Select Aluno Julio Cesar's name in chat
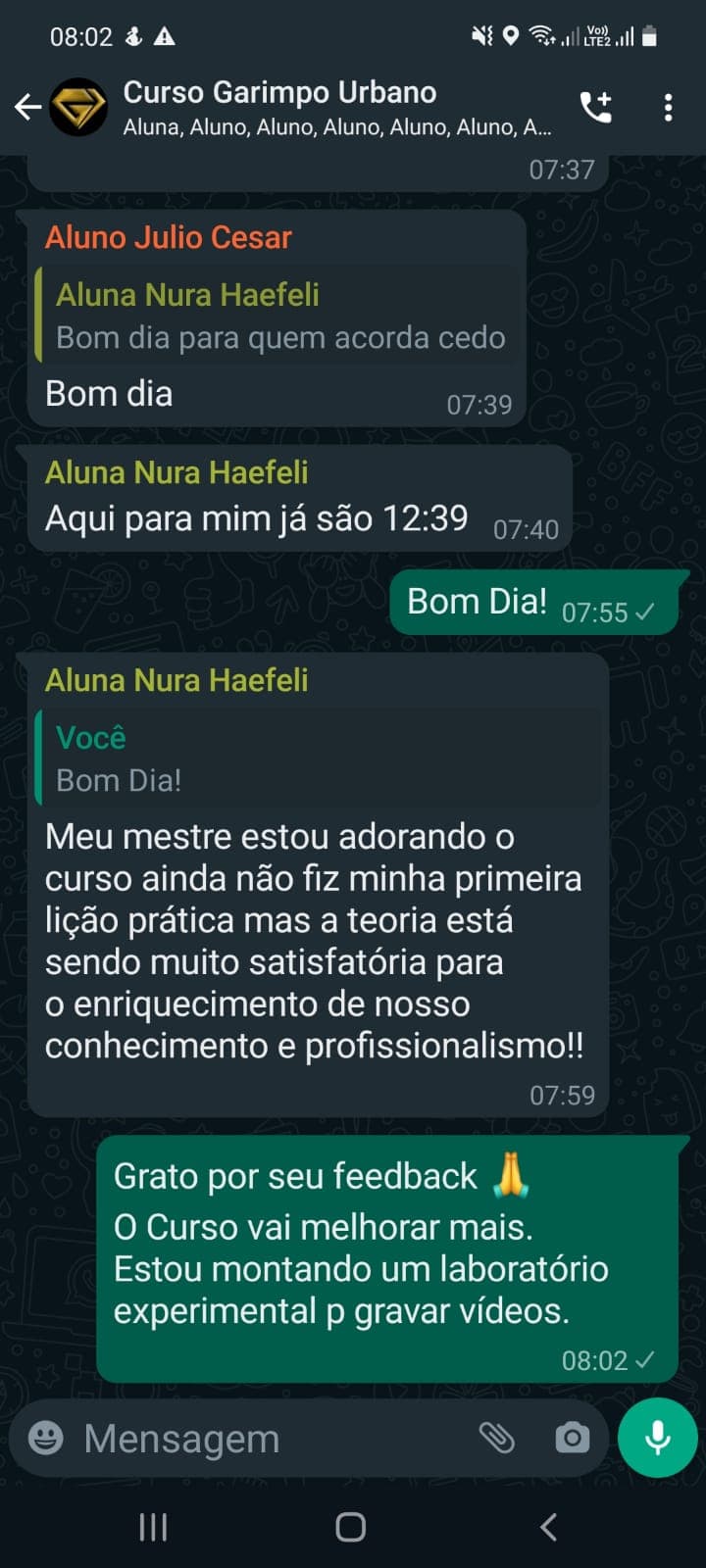The image size is (706, 1568). pyautogui.click(x=167, y=237)
